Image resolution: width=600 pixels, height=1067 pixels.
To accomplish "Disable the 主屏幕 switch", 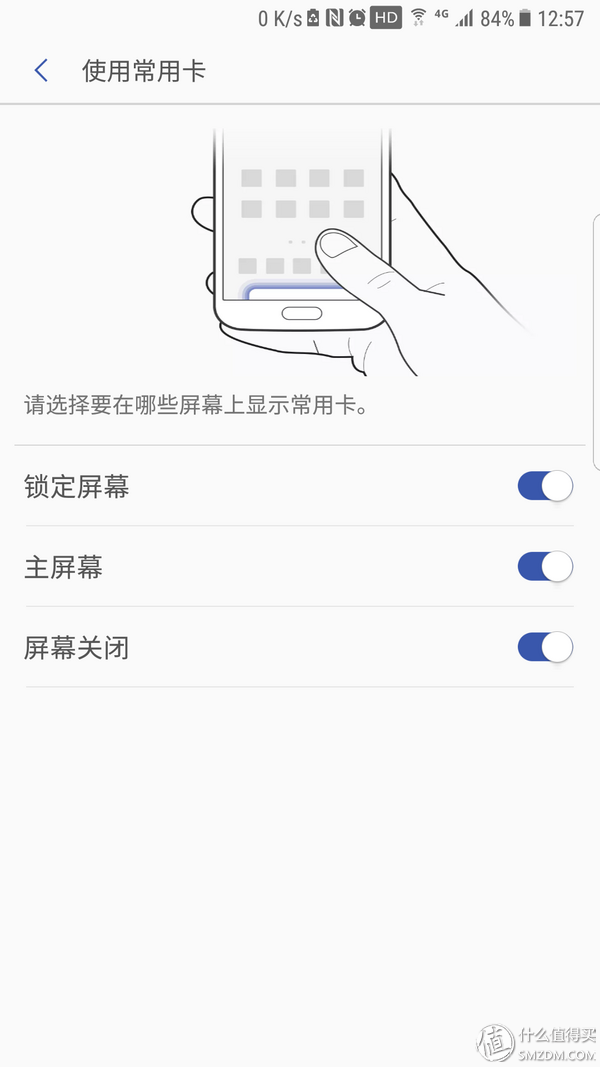I will [x=545, y=567].
